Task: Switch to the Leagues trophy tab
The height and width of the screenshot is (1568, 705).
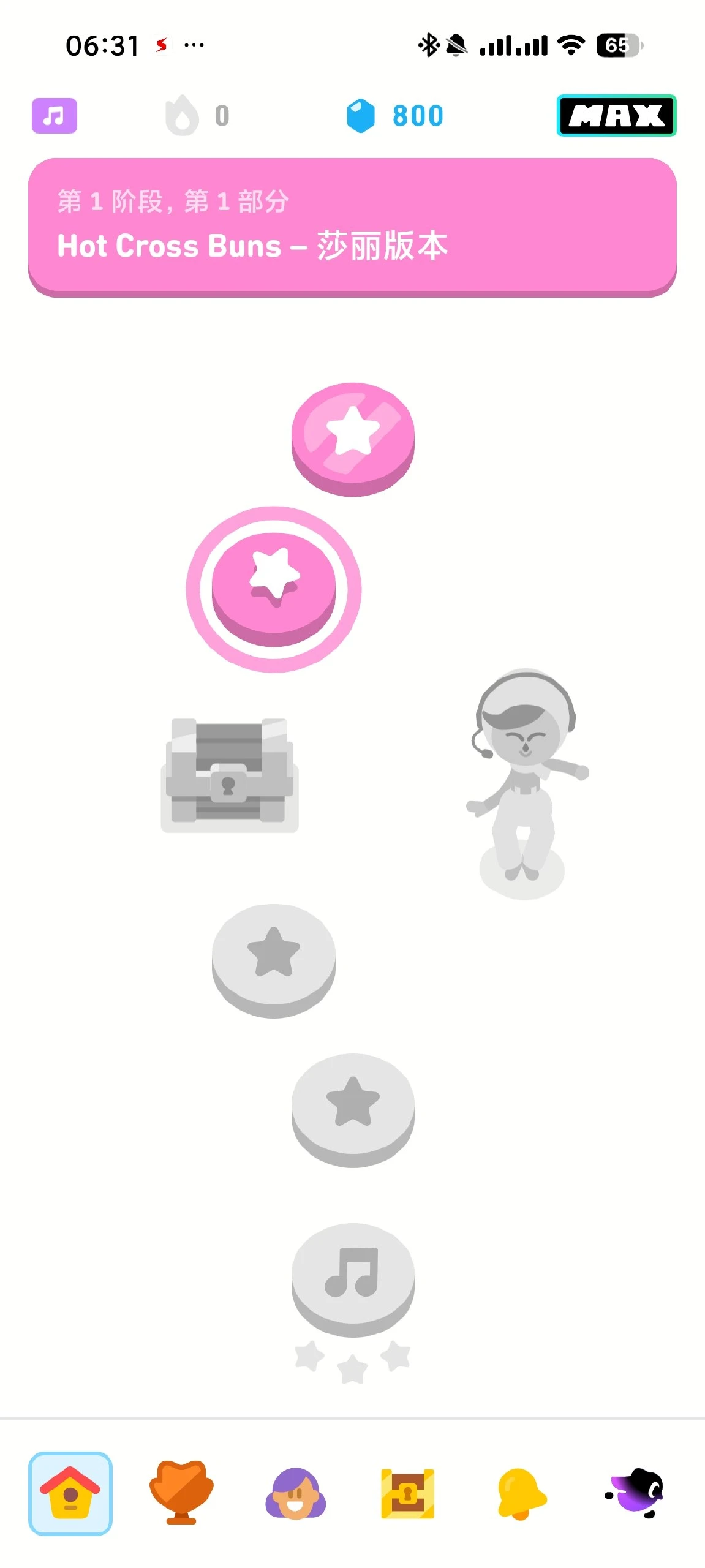Action: [181, 1493]
